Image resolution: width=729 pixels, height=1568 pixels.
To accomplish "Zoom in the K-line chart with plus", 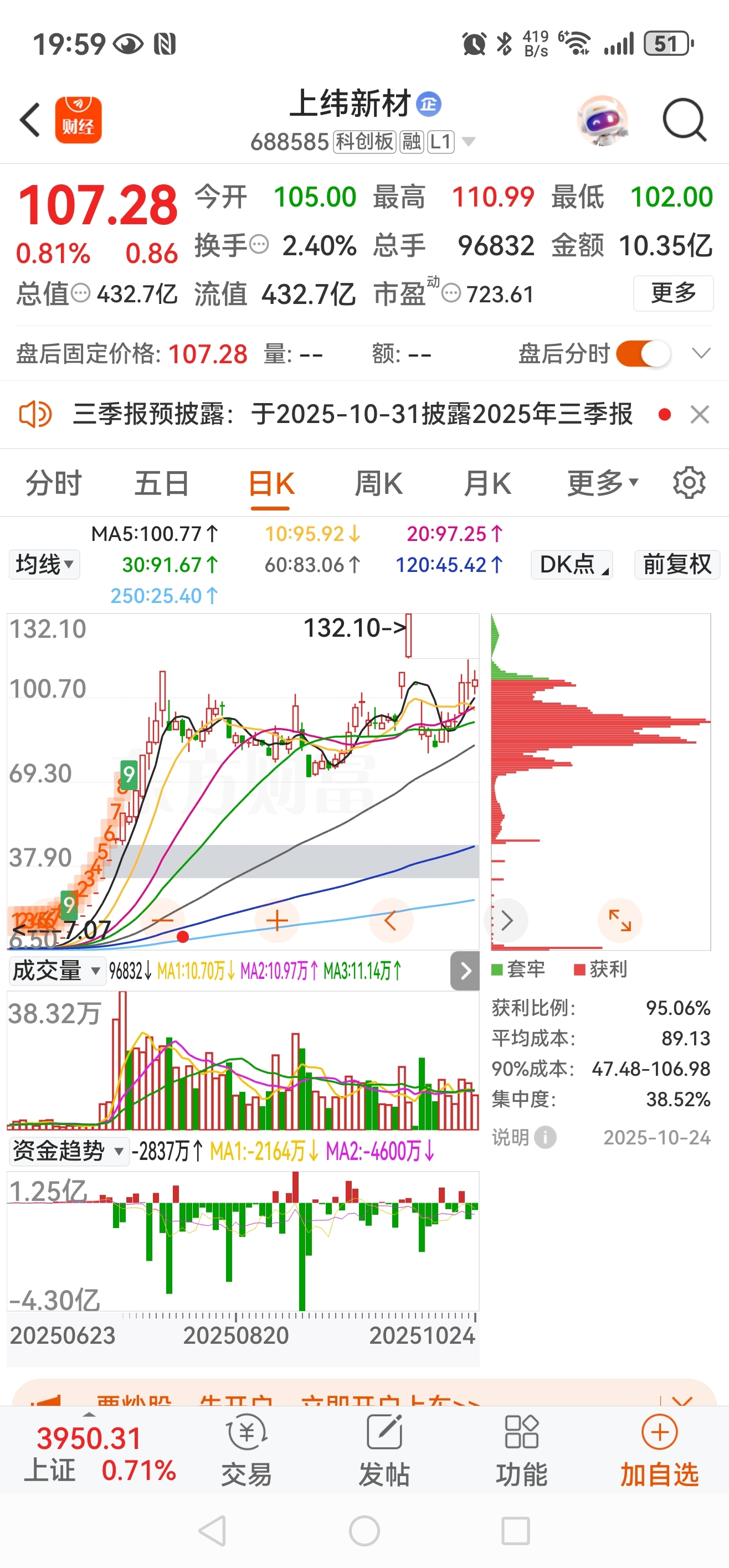I will pyautogui.click(x=277, y=920).
